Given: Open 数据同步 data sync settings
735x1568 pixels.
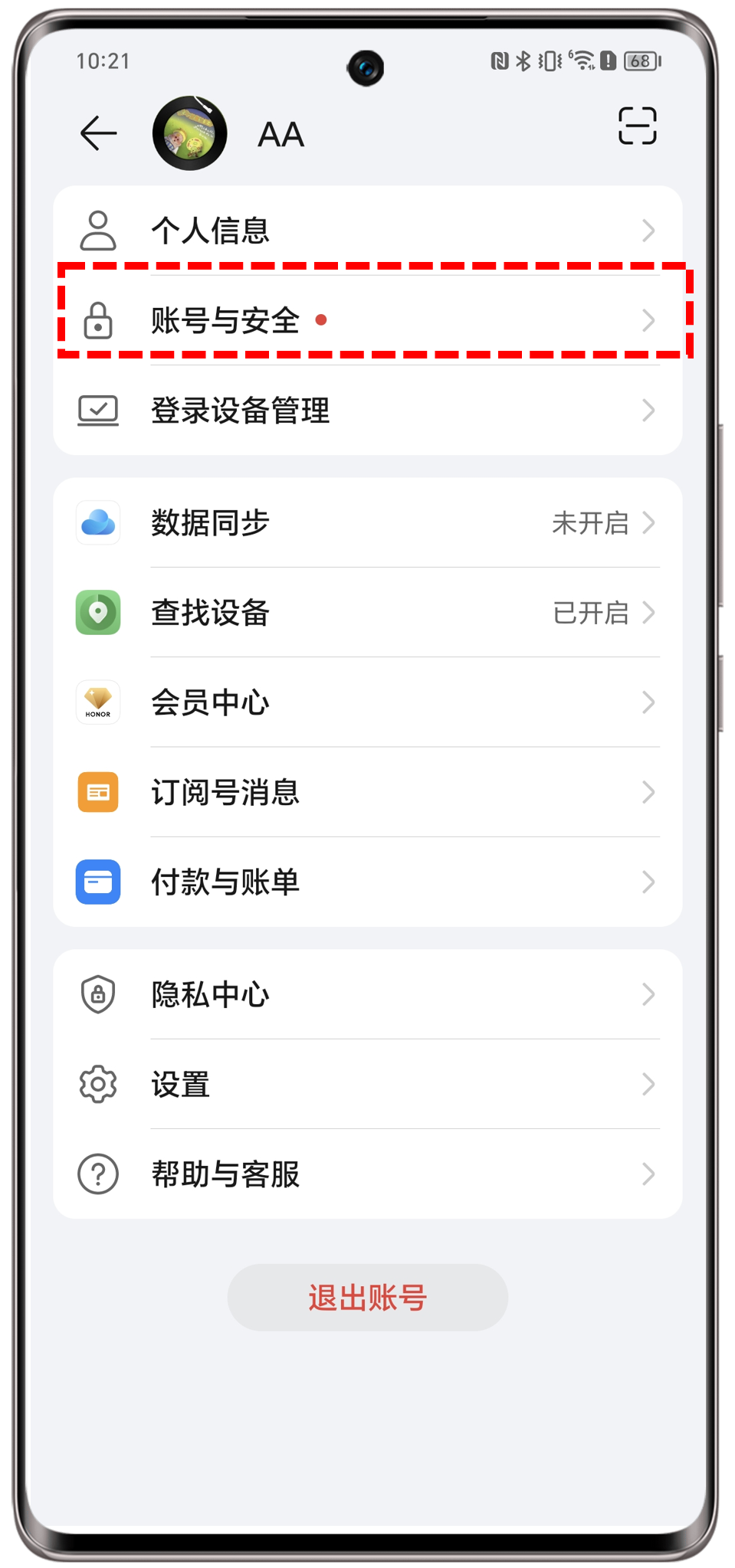Looking at the screenshot, I should [x=368, y=523].
